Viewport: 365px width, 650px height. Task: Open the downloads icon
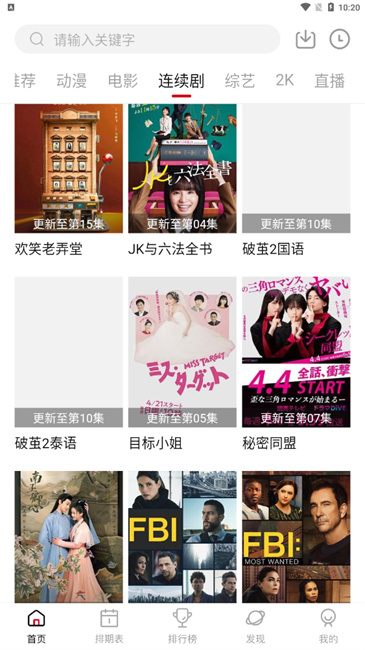tap(306, 39)
